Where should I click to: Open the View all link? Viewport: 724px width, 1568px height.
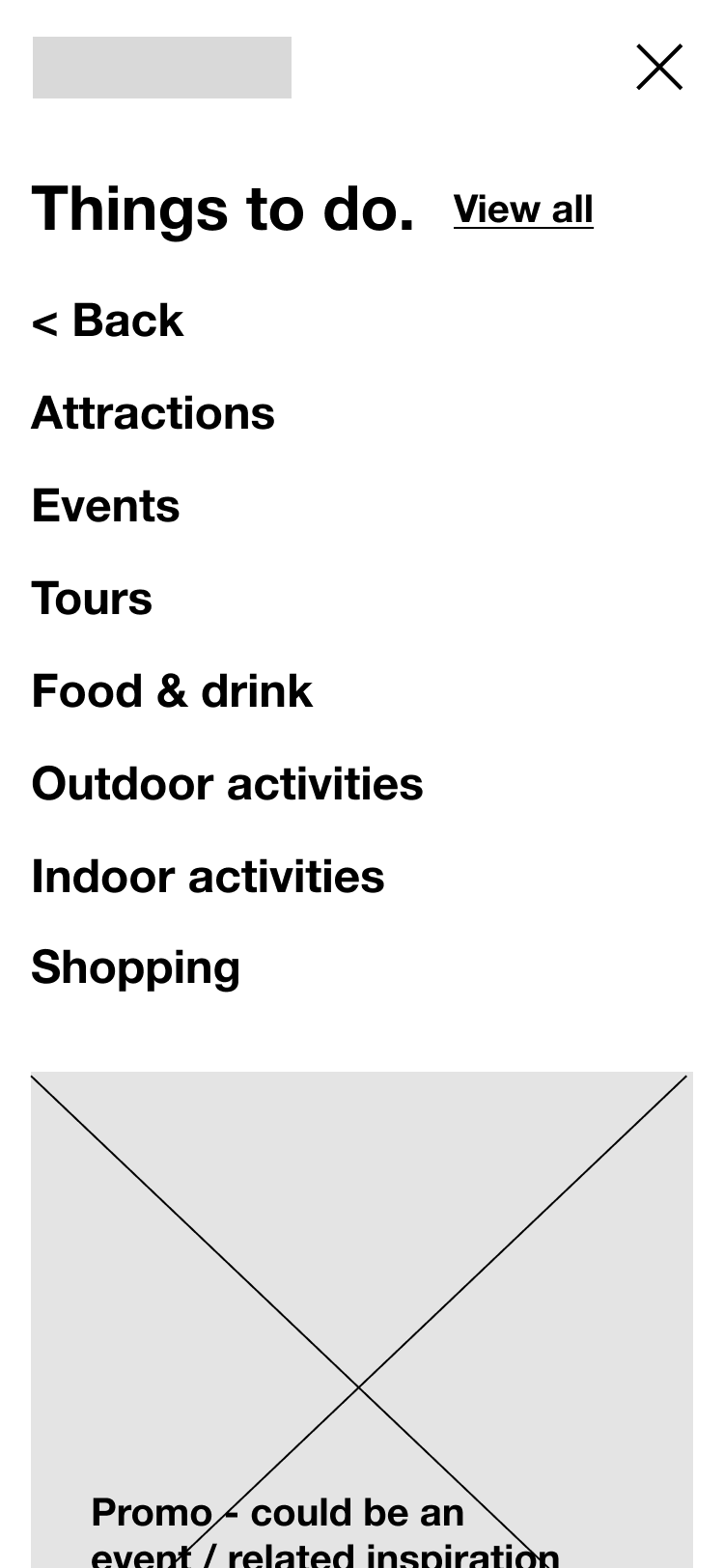coord(523,210)
